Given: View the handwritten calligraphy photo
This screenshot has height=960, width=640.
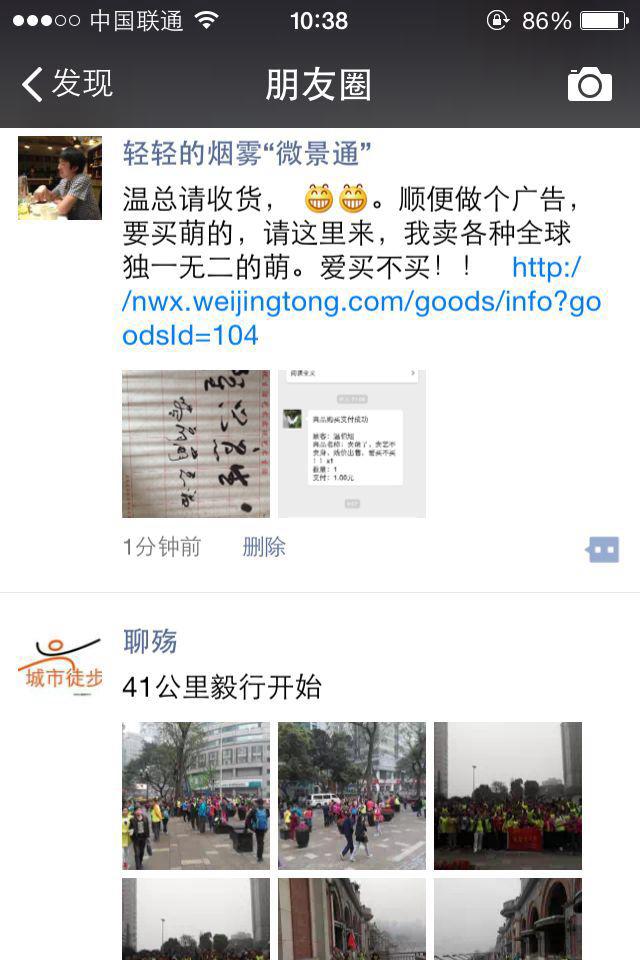Looking at the screenshot, I should pos(196,444).
